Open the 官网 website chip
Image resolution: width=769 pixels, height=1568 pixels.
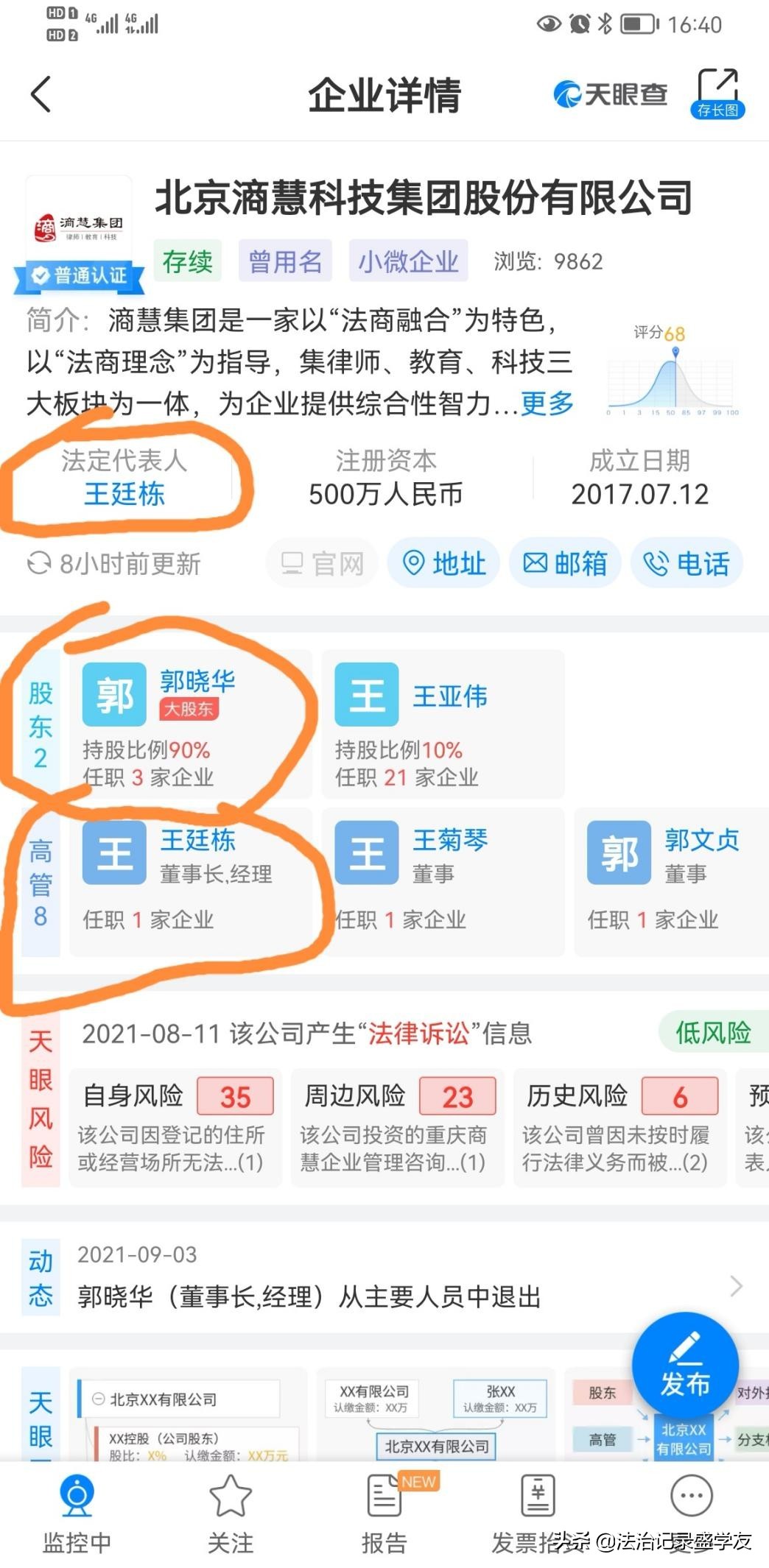(x=323, y=564)
